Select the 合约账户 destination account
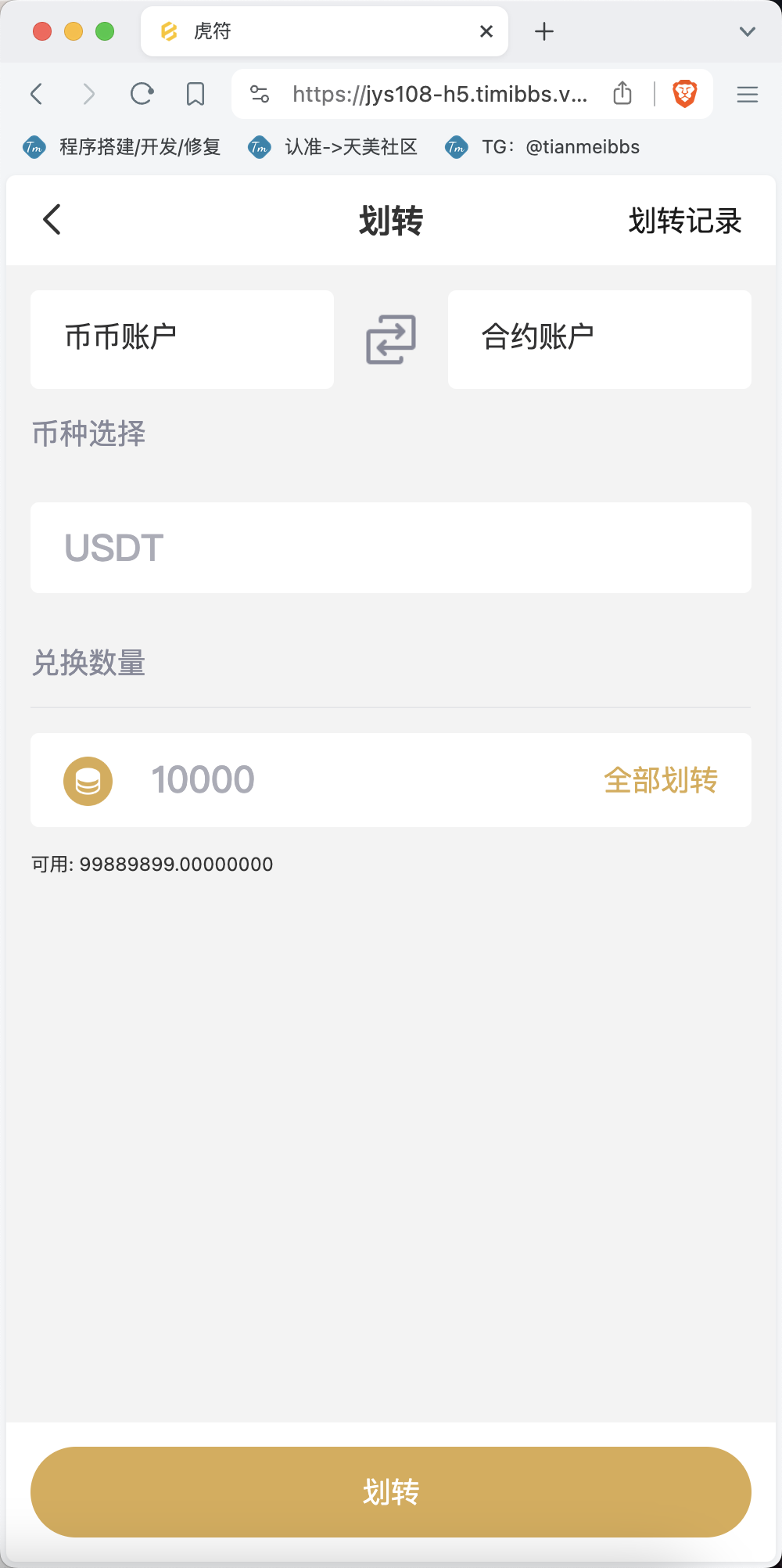The height and width of the screenshot is (1568, 782). coord(600,340)
